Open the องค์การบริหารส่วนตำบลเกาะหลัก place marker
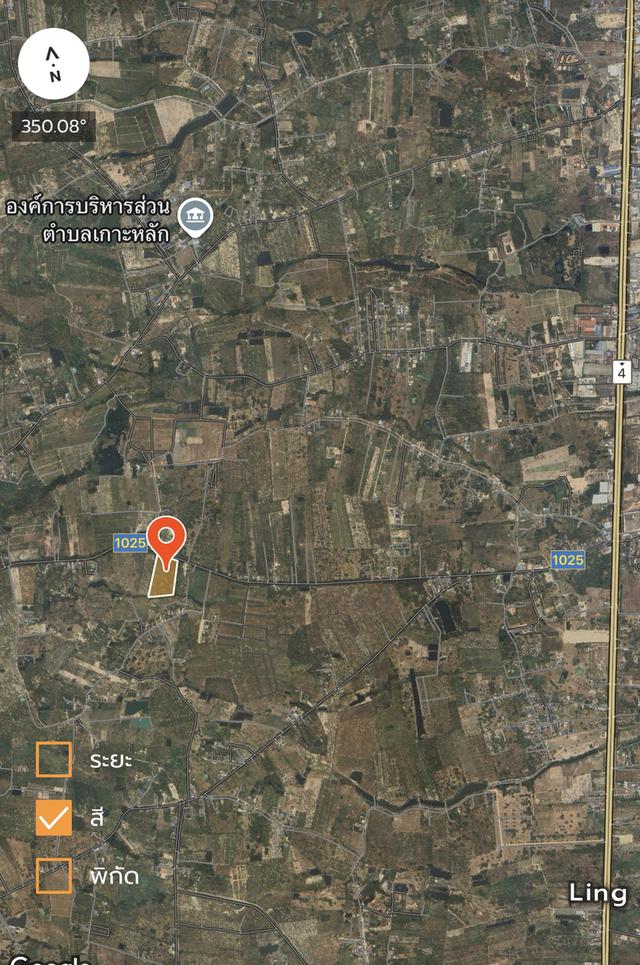 coord(193,217)
